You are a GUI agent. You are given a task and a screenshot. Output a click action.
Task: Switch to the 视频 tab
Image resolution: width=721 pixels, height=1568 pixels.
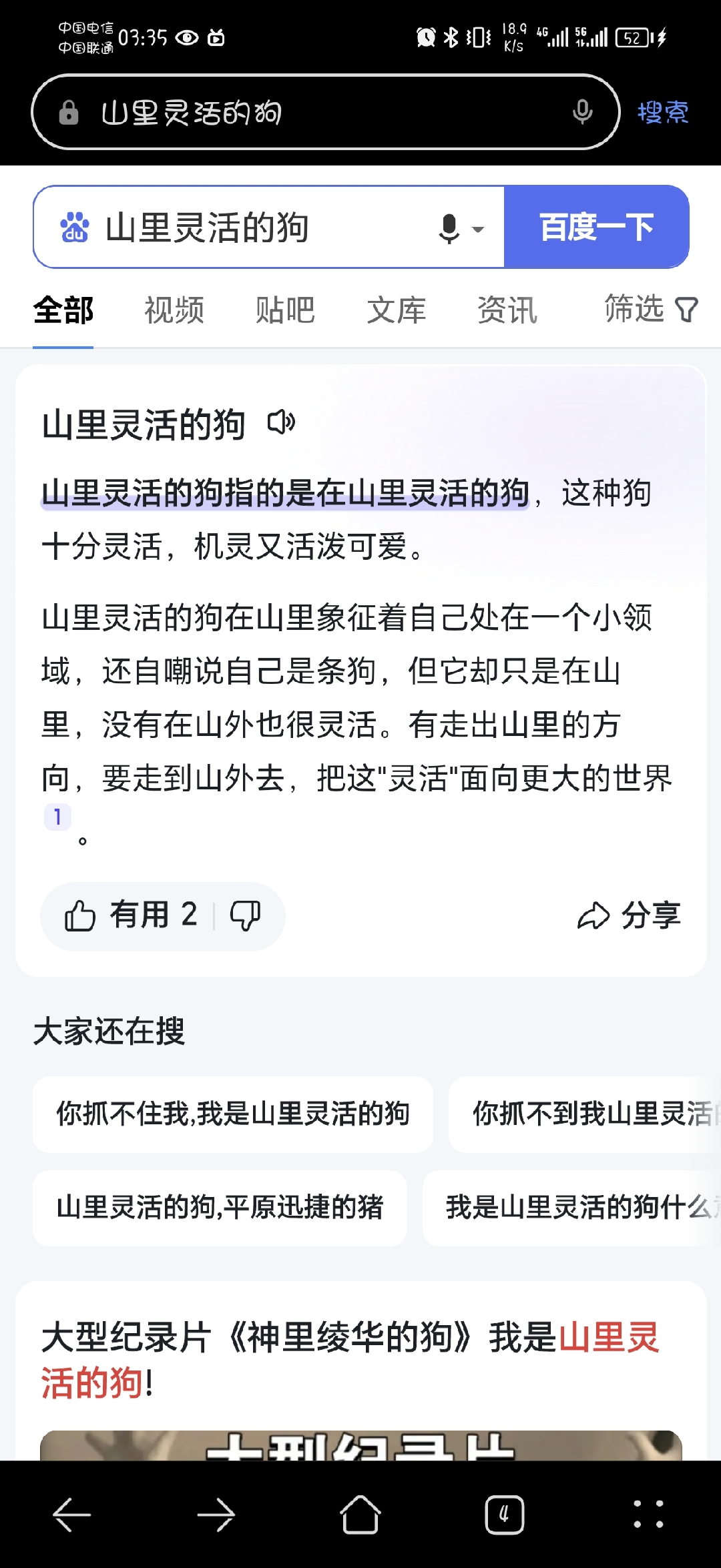(174, 310)
